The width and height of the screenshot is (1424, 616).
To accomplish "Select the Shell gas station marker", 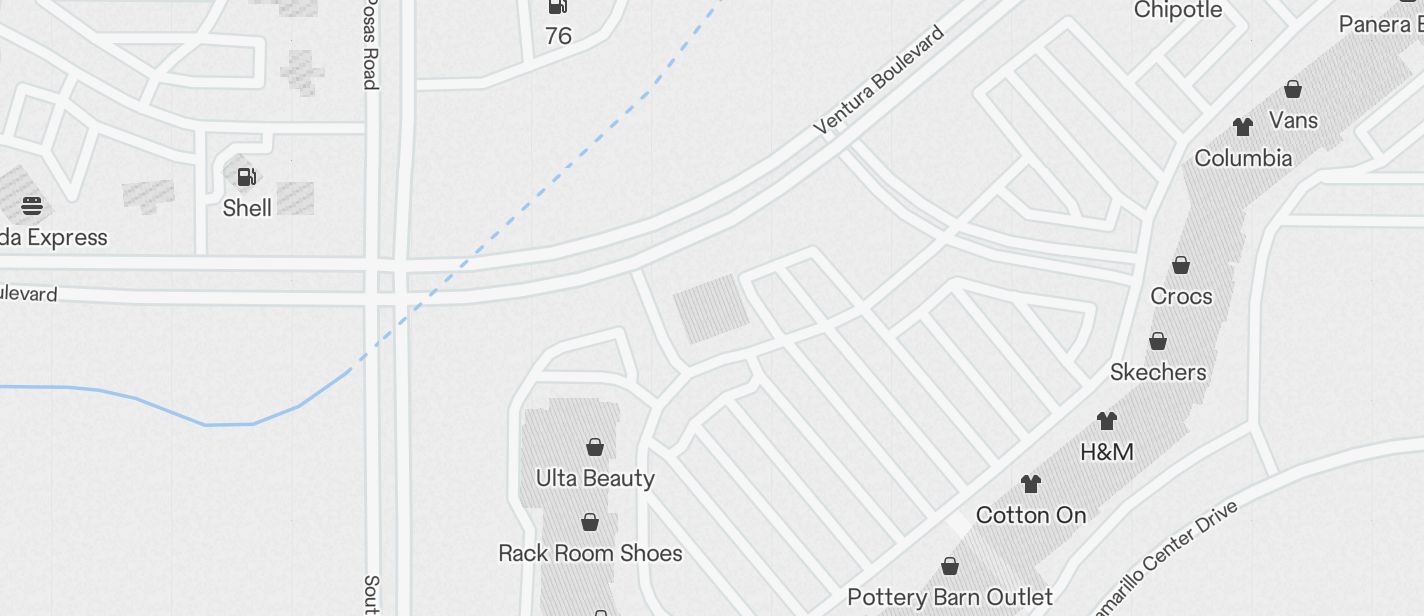I will point(246,178).
